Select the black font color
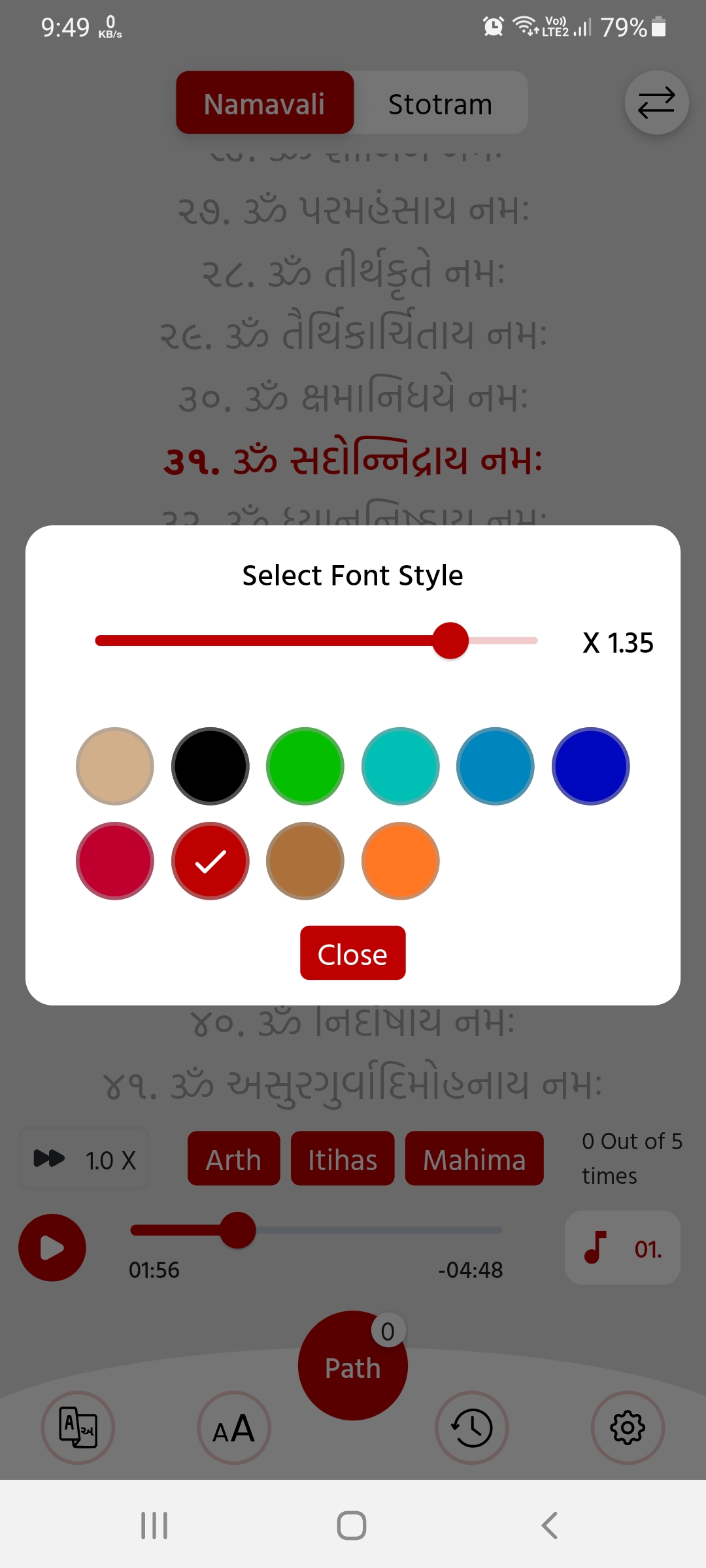 [x=210, y=766]
